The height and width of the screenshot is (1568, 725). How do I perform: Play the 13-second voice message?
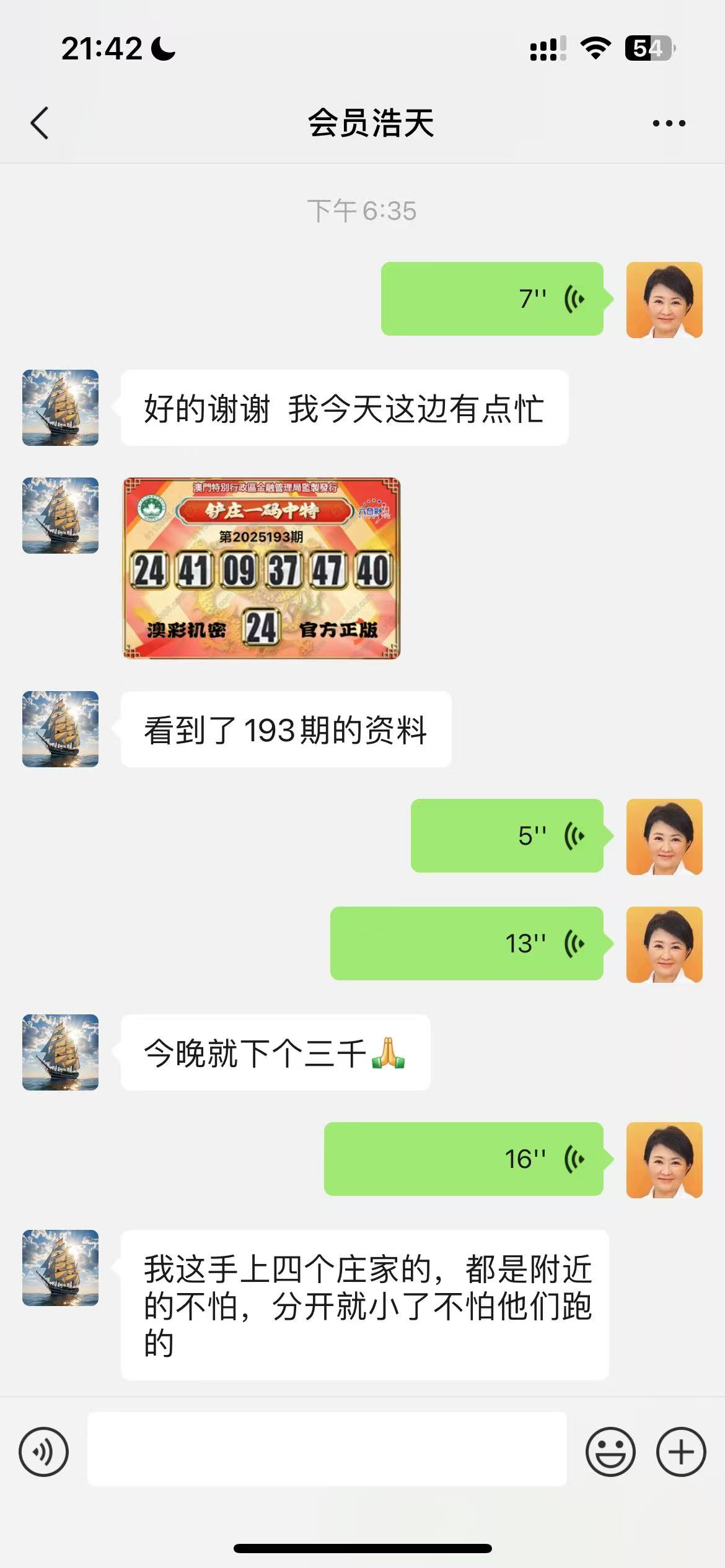(467, 944)
